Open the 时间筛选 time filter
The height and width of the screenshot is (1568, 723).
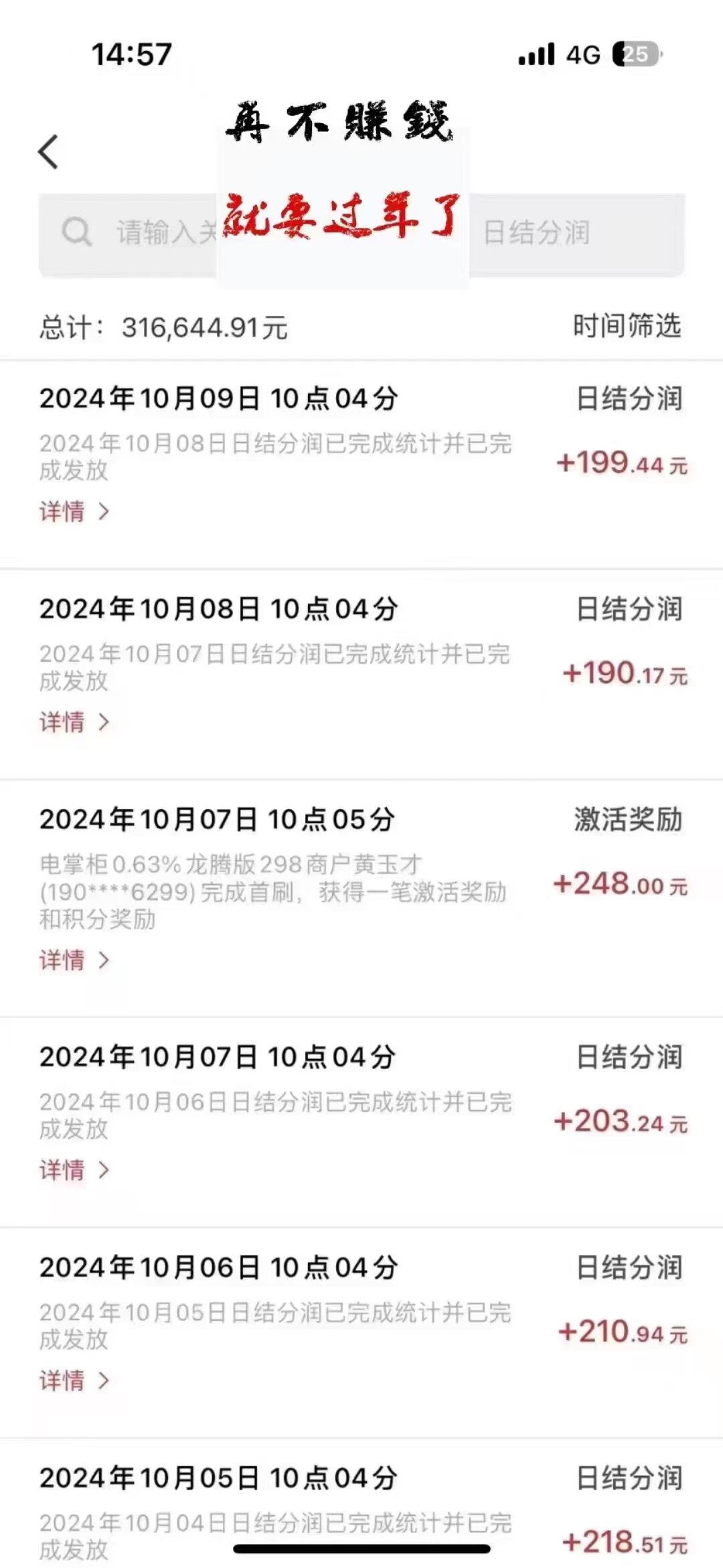click(627, 326)
